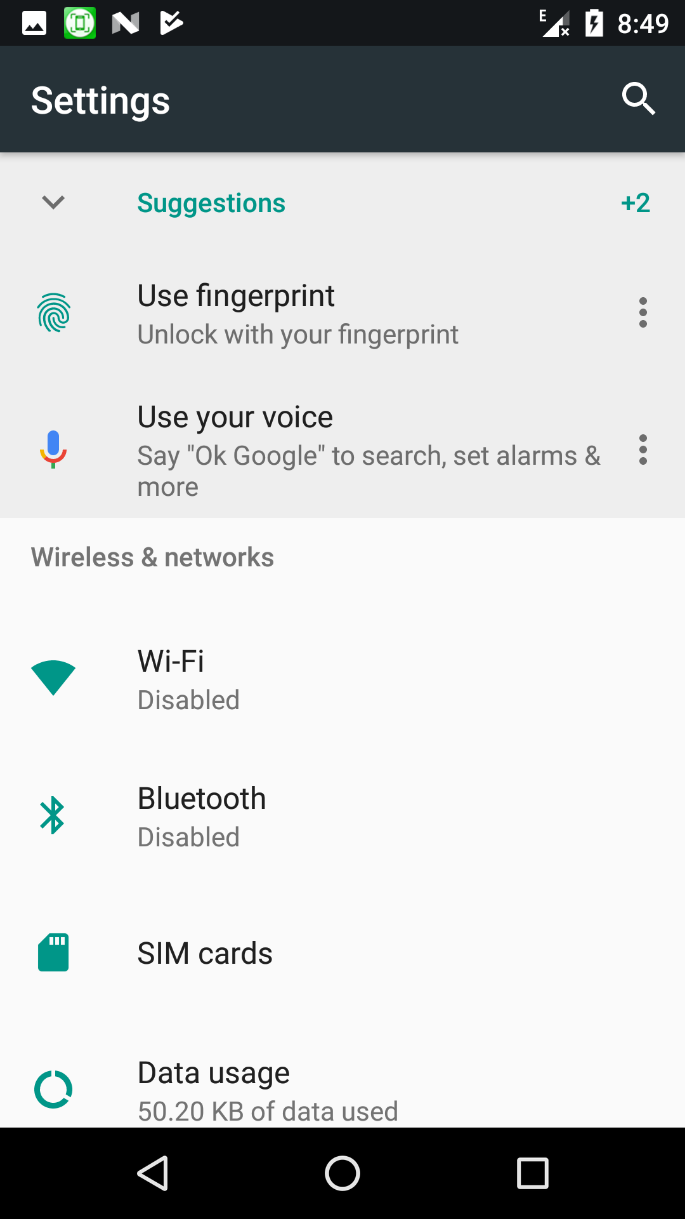
Task: Open overflow menu for Use your voice
Action: [643, 449]
